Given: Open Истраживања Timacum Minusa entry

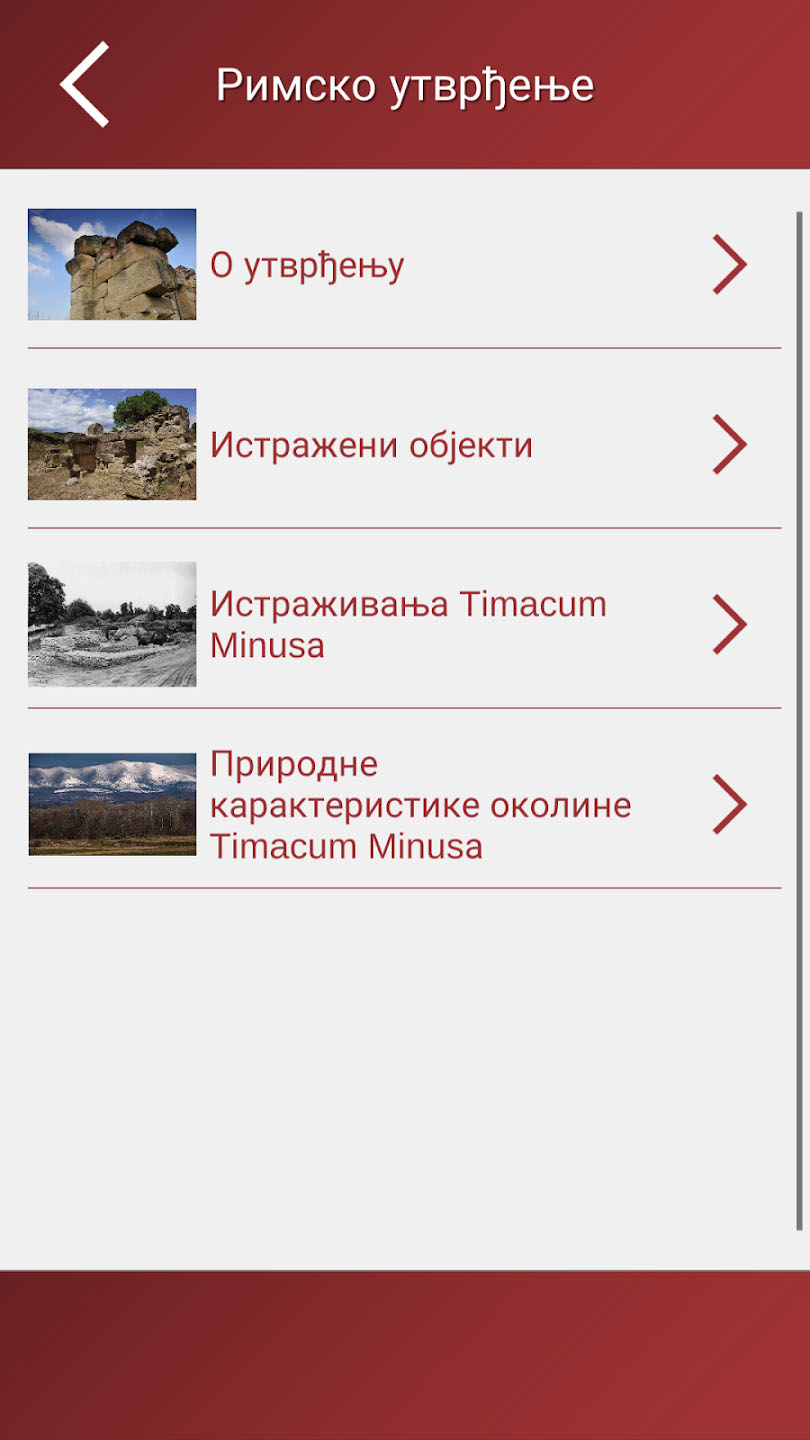Looking at the screenshot, I should click(400, 625).
